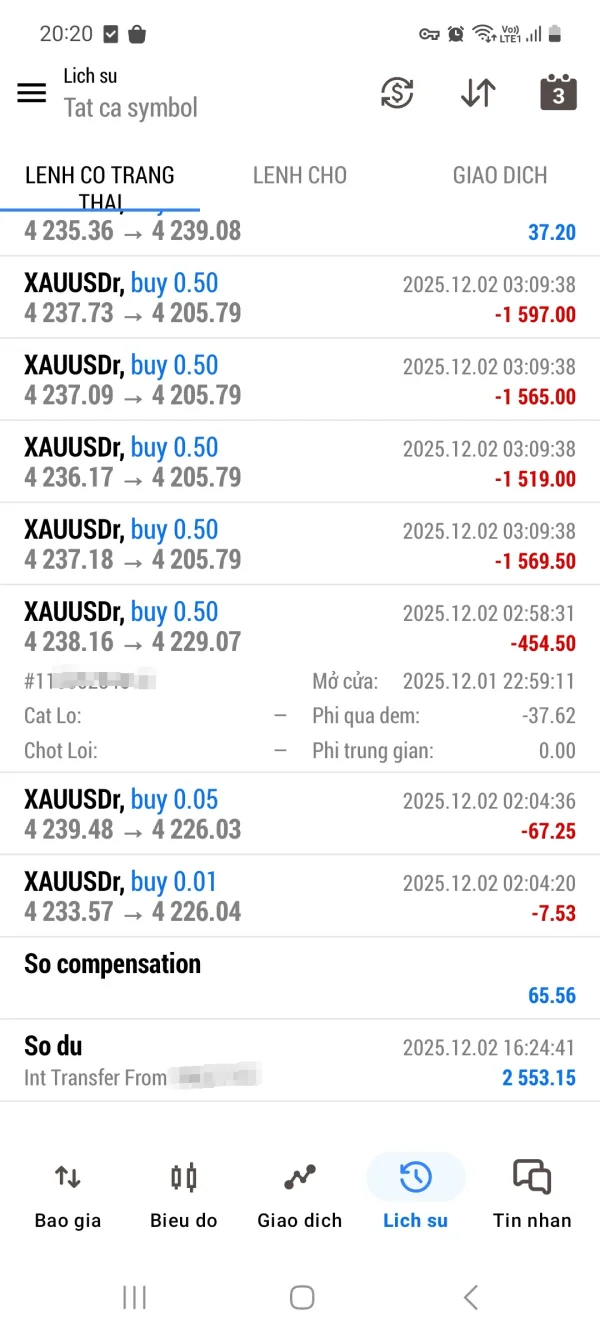Open the hamburger drawer menu
The image size is (600, 1333).
click(32, 93)
